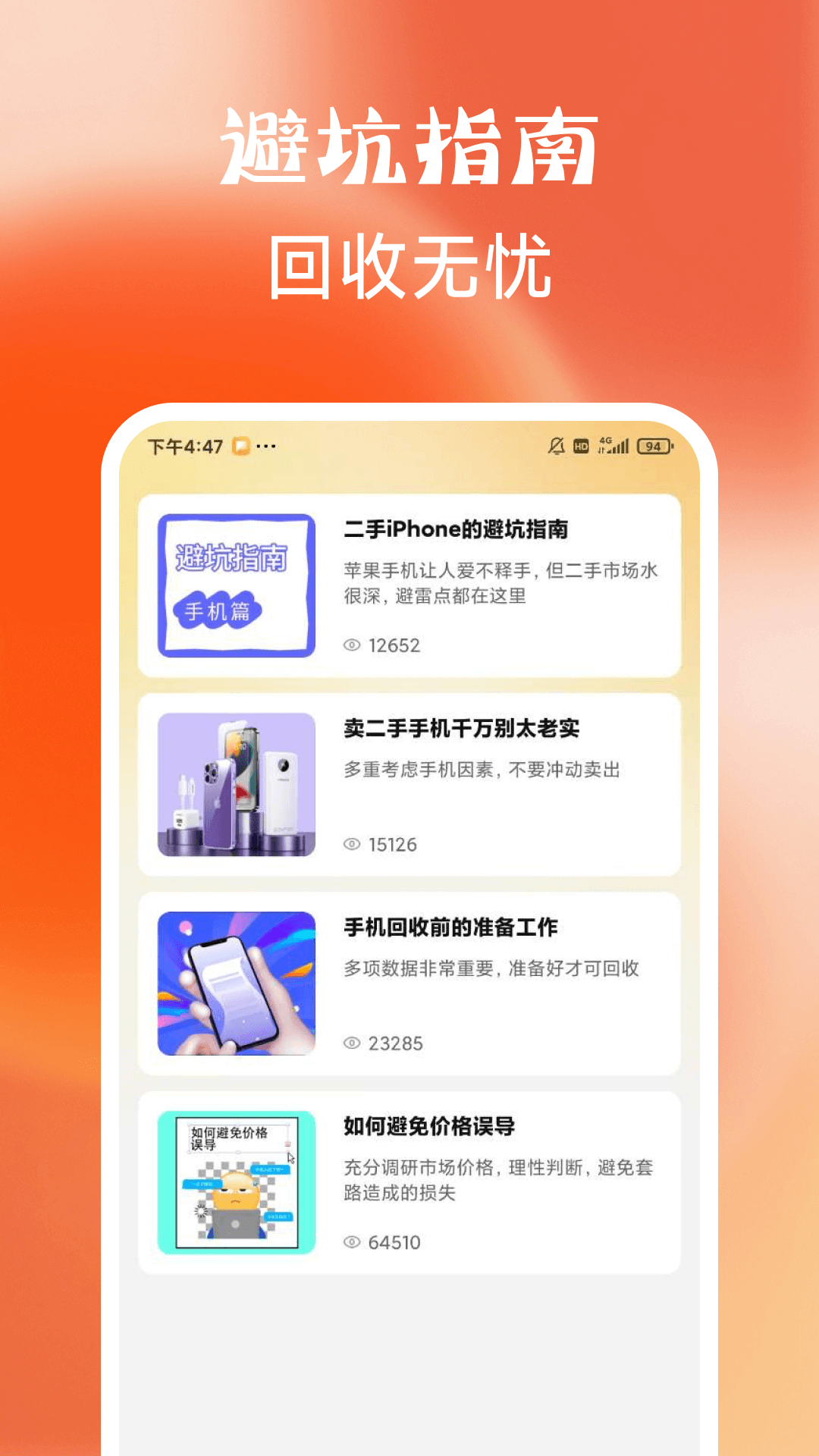Click the eye icon beside 64510 views
This screenshot has width=819, height=1456.
point(350,1242)
